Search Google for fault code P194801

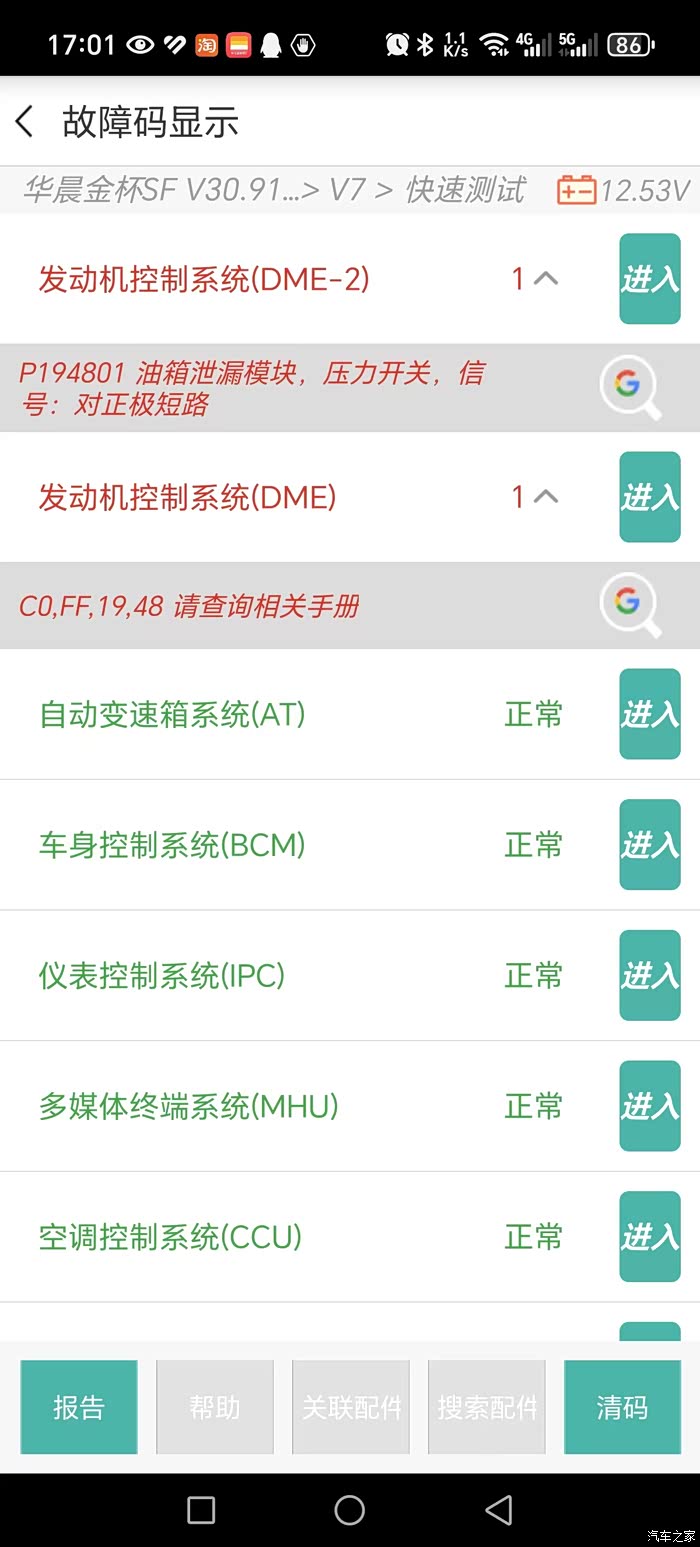coord(629,388)
